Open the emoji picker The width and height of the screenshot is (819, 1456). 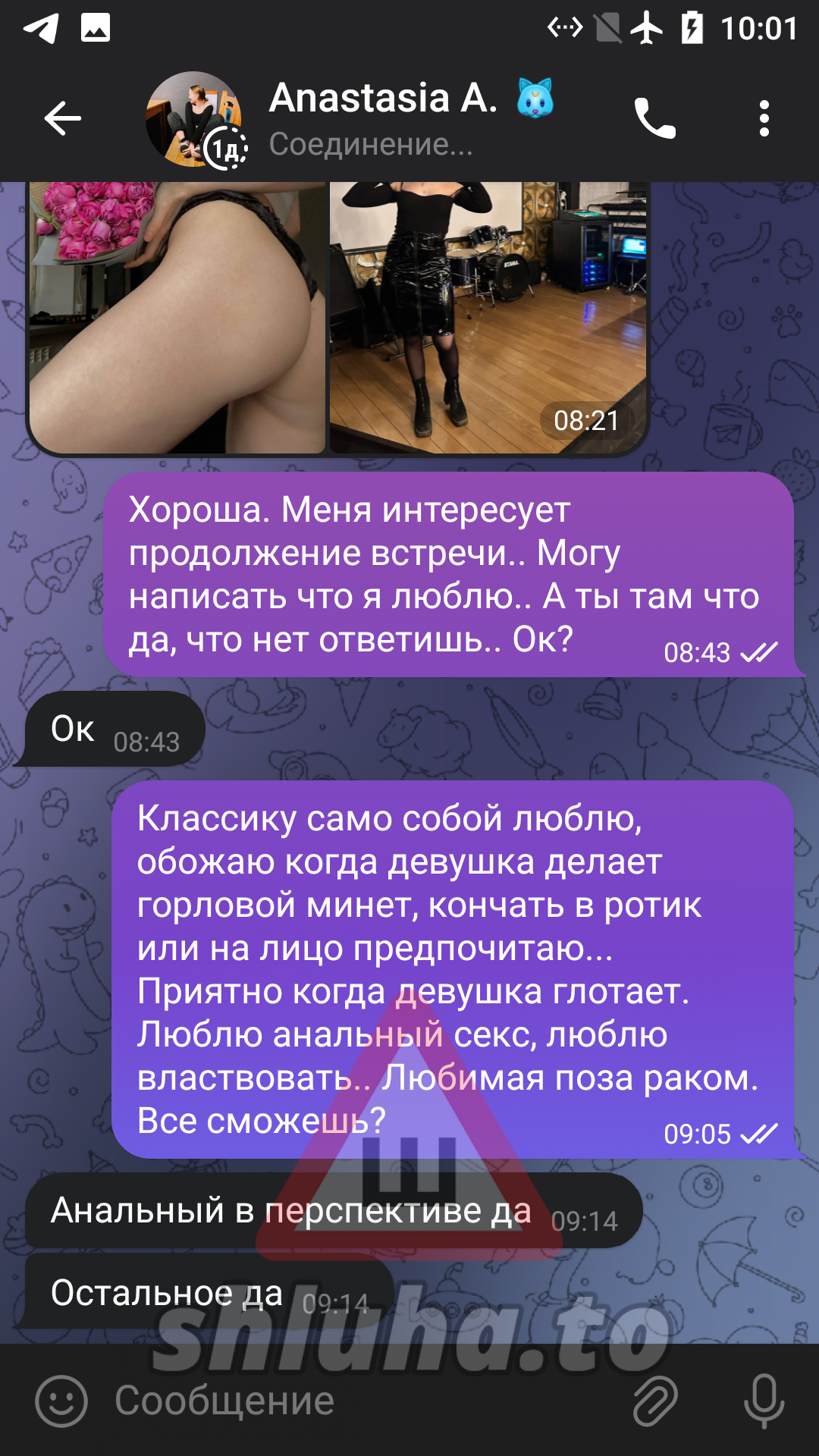click(x=61, y=1401)
